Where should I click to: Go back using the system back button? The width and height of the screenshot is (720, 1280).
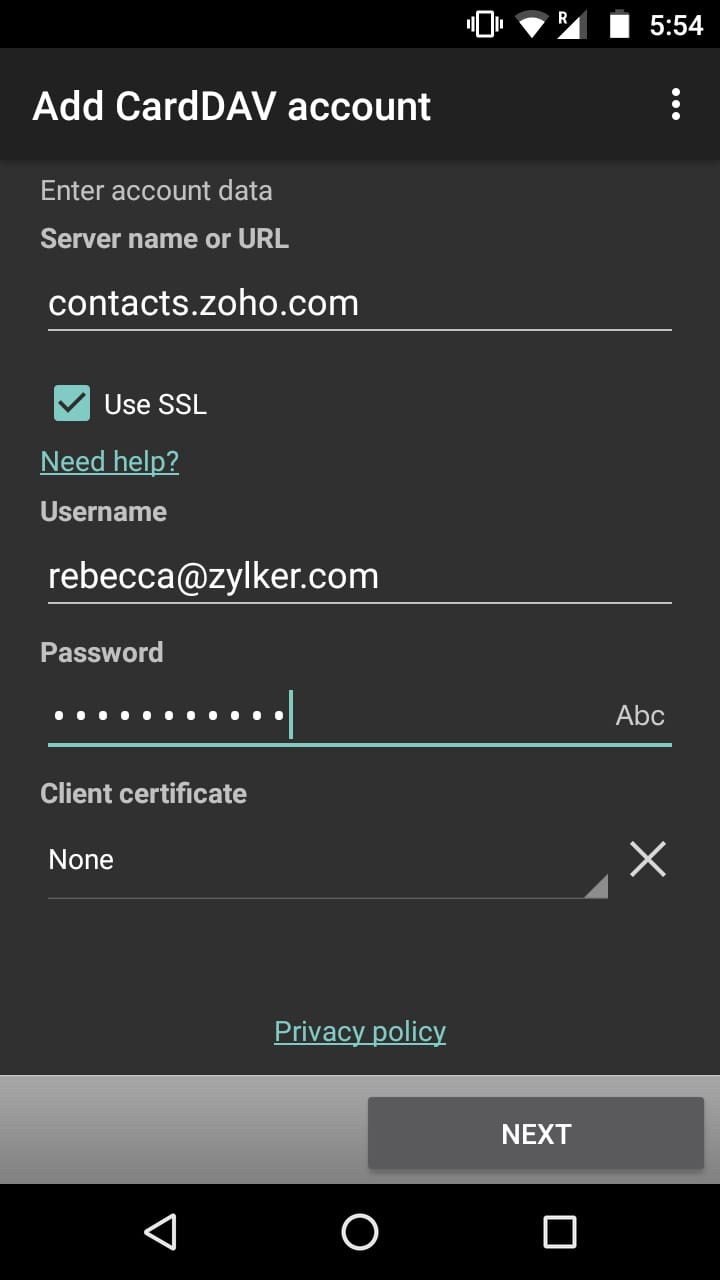coord(160,1232)
